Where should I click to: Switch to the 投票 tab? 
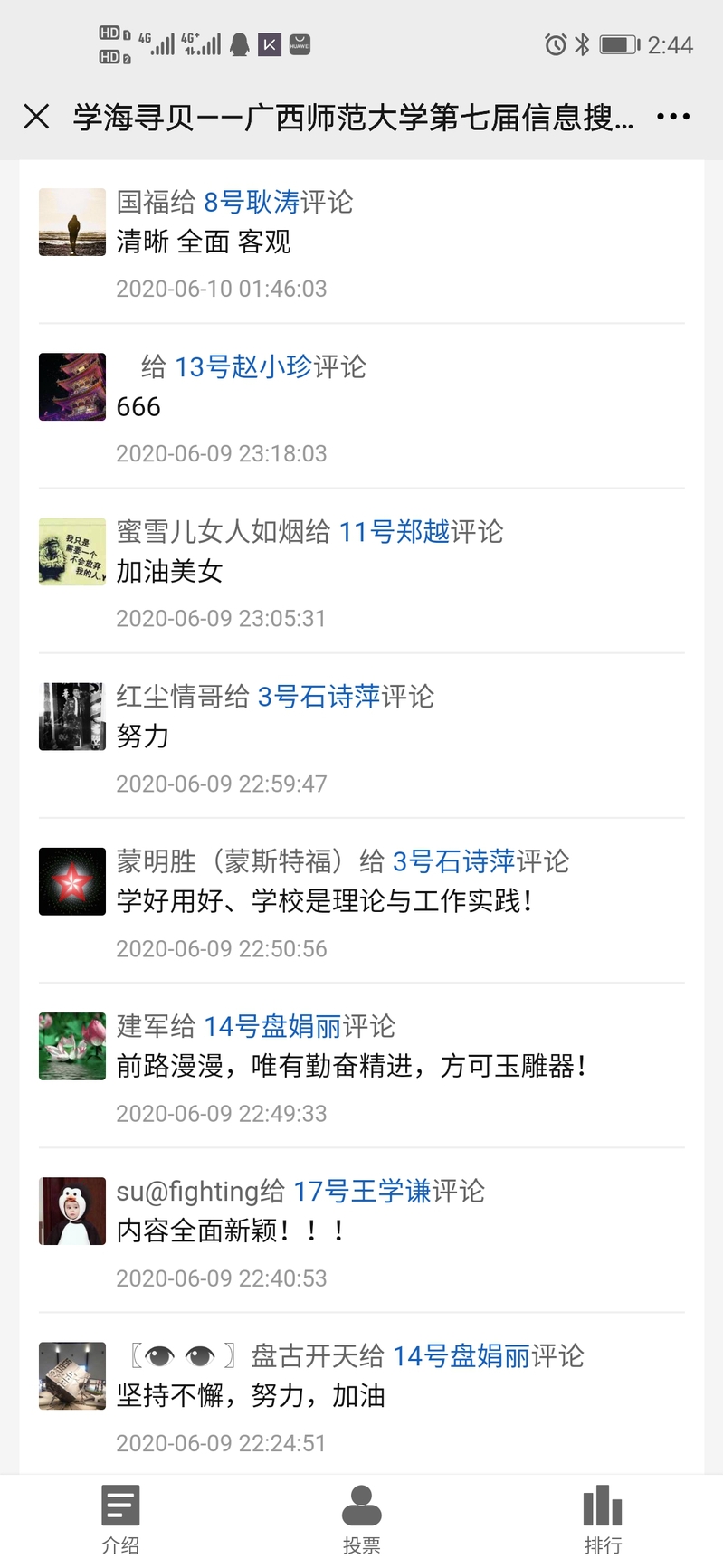[x=361, y=1519]
